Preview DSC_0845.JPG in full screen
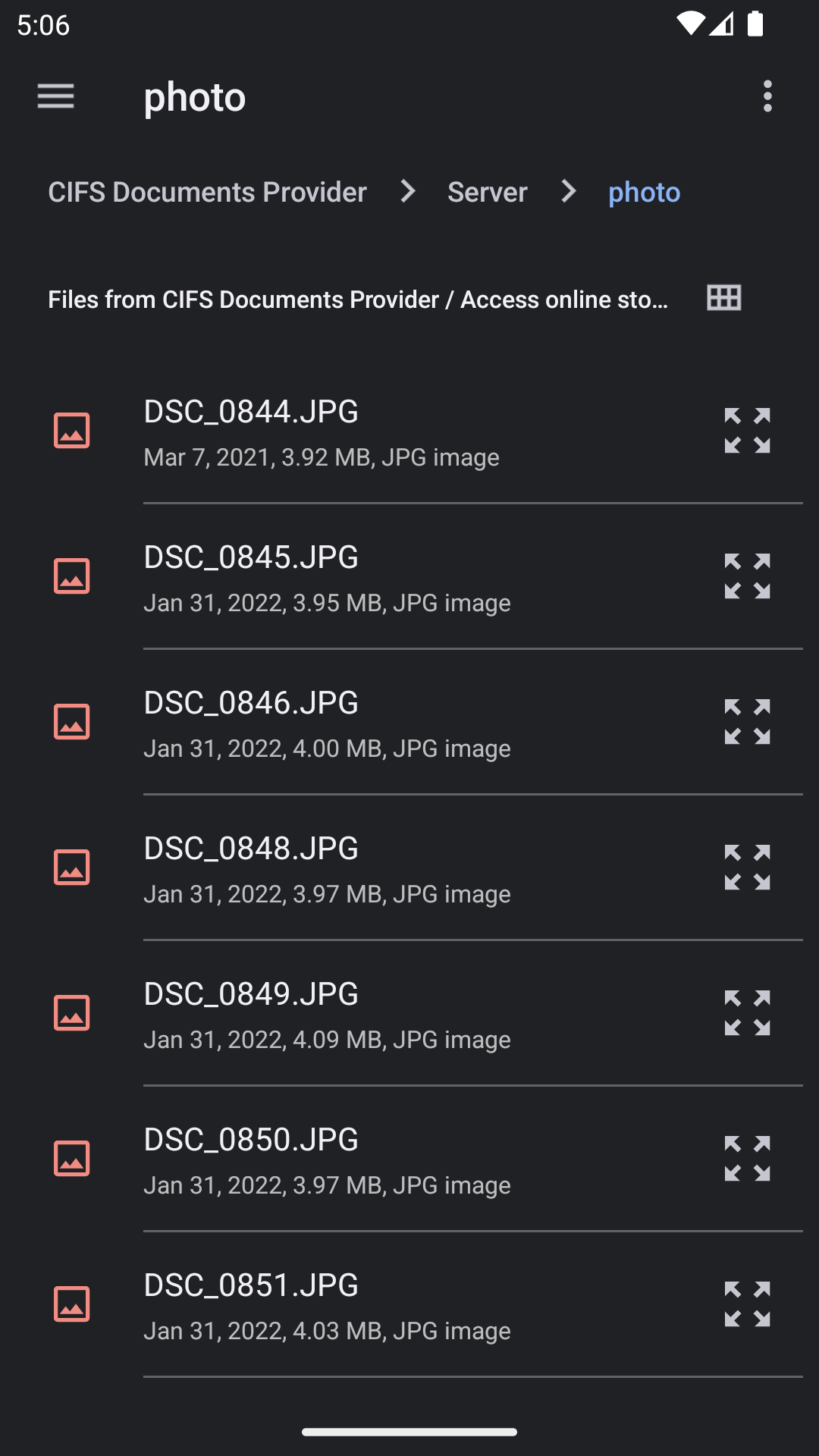Viewport: 819px width, 1456px height. [x=747, y=576]
